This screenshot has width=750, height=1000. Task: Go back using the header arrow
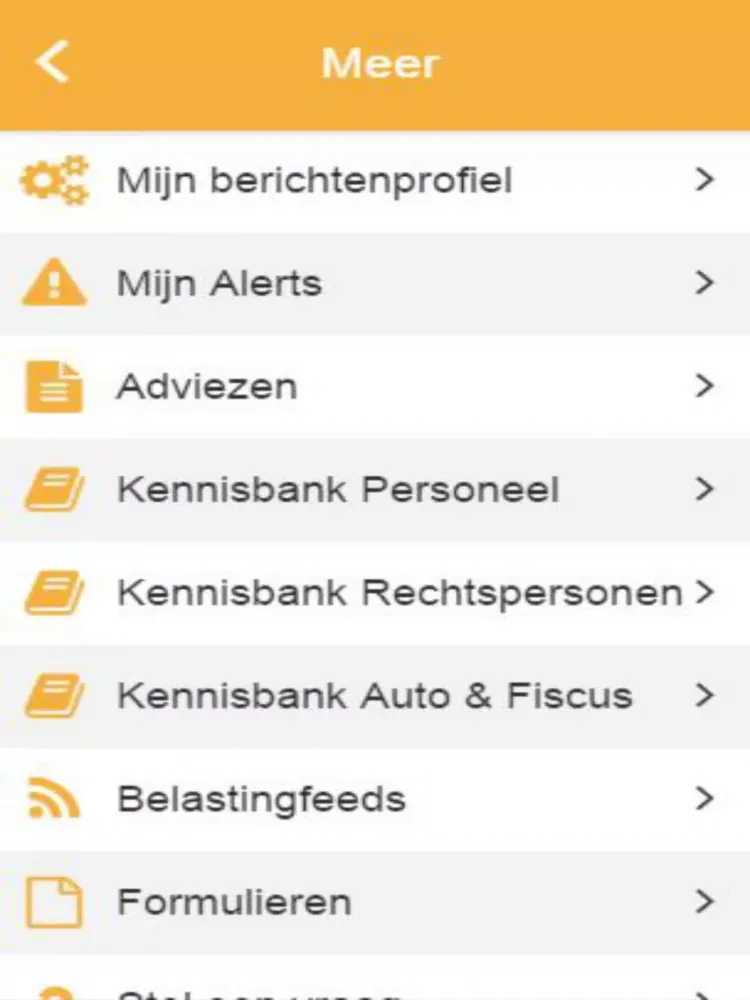52,62
